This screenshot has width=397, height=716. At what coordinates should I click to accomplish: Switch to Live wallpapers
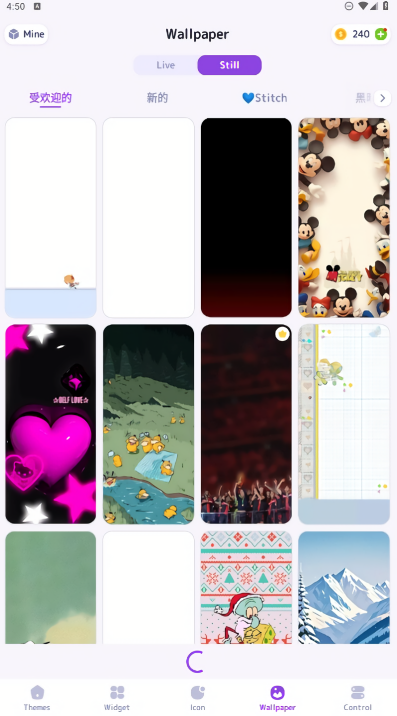click(x=165, y=65)
